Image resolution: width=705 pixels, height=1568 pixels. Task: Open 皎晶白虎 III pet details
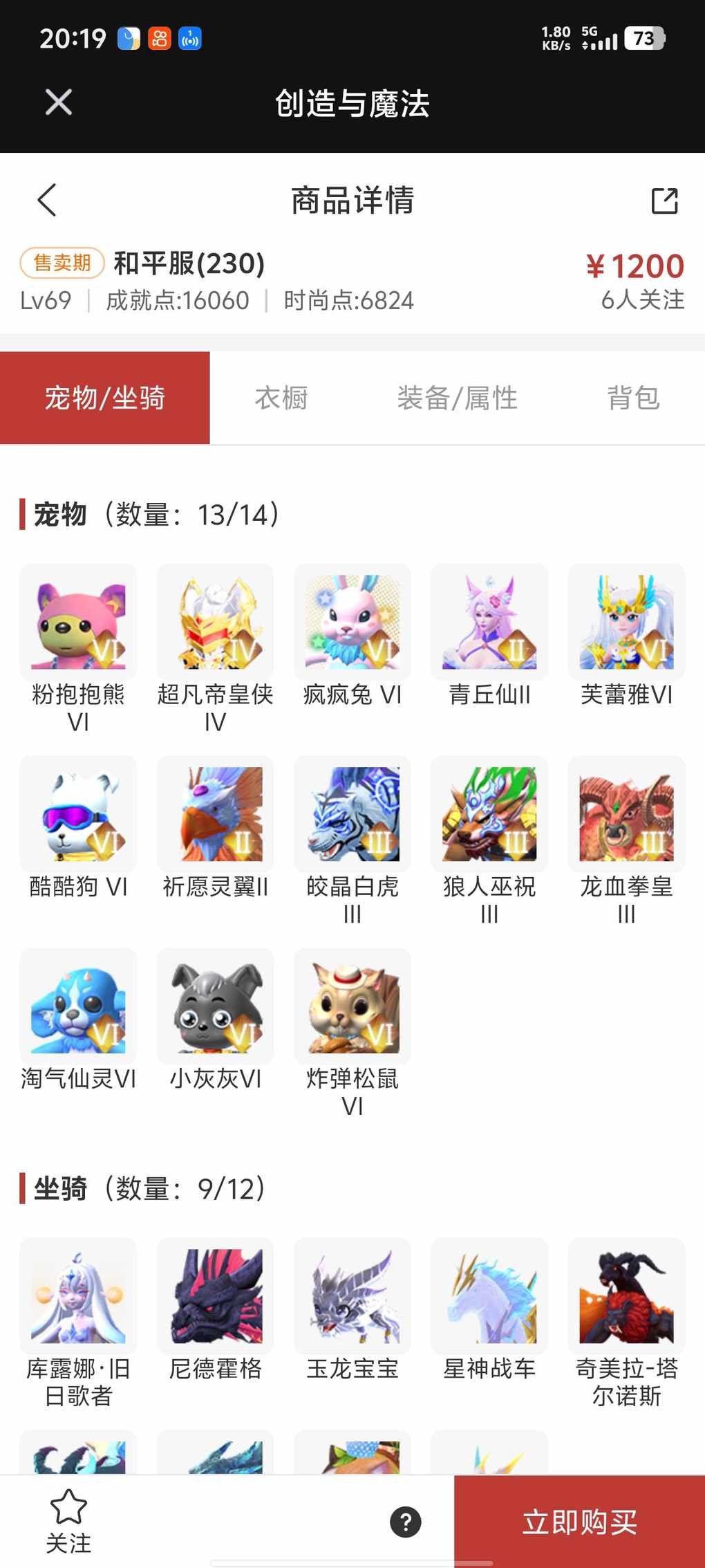point(352,814)
